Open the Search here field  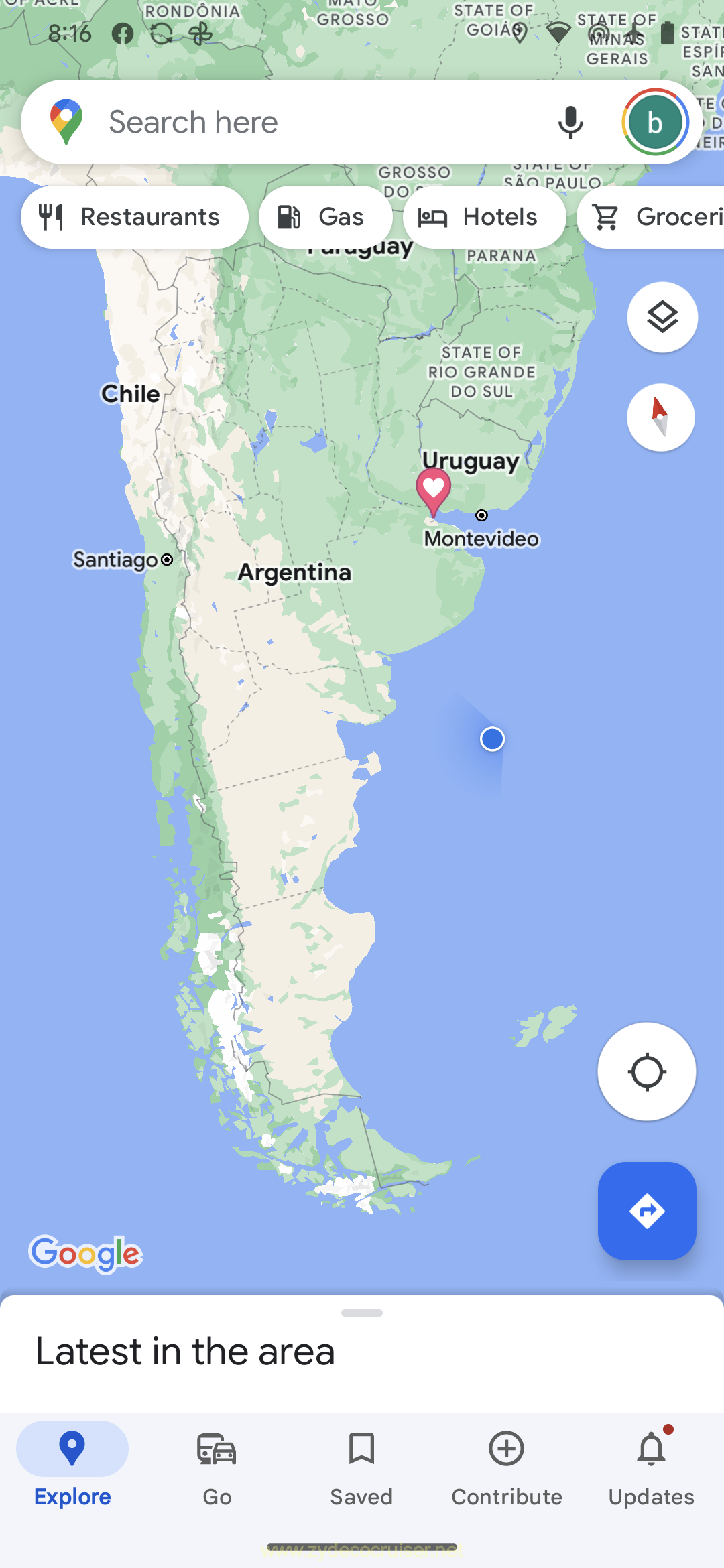302,122
